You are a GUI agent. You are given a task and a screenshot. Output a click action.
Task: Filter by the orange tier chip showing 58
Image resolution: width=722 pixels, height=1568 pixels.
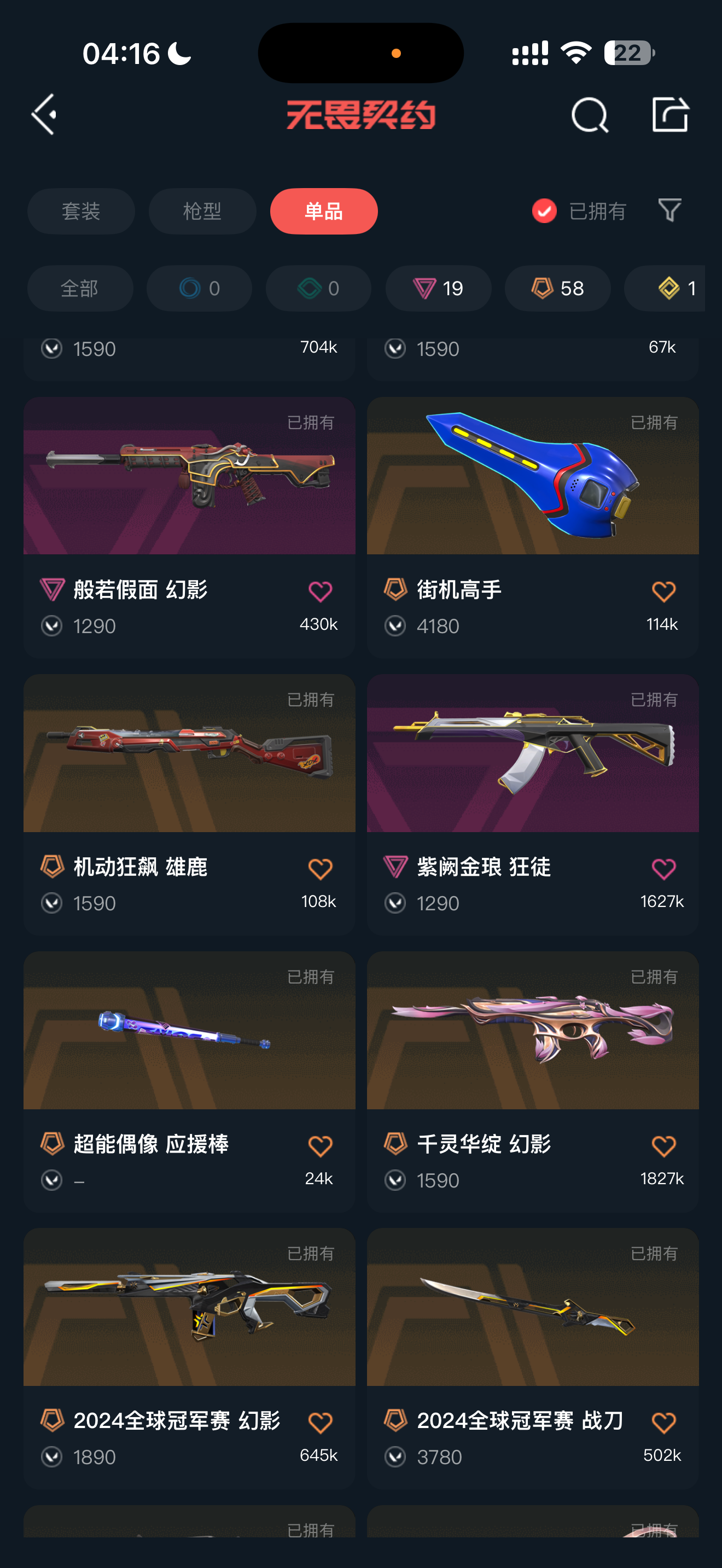pos(557,289)
